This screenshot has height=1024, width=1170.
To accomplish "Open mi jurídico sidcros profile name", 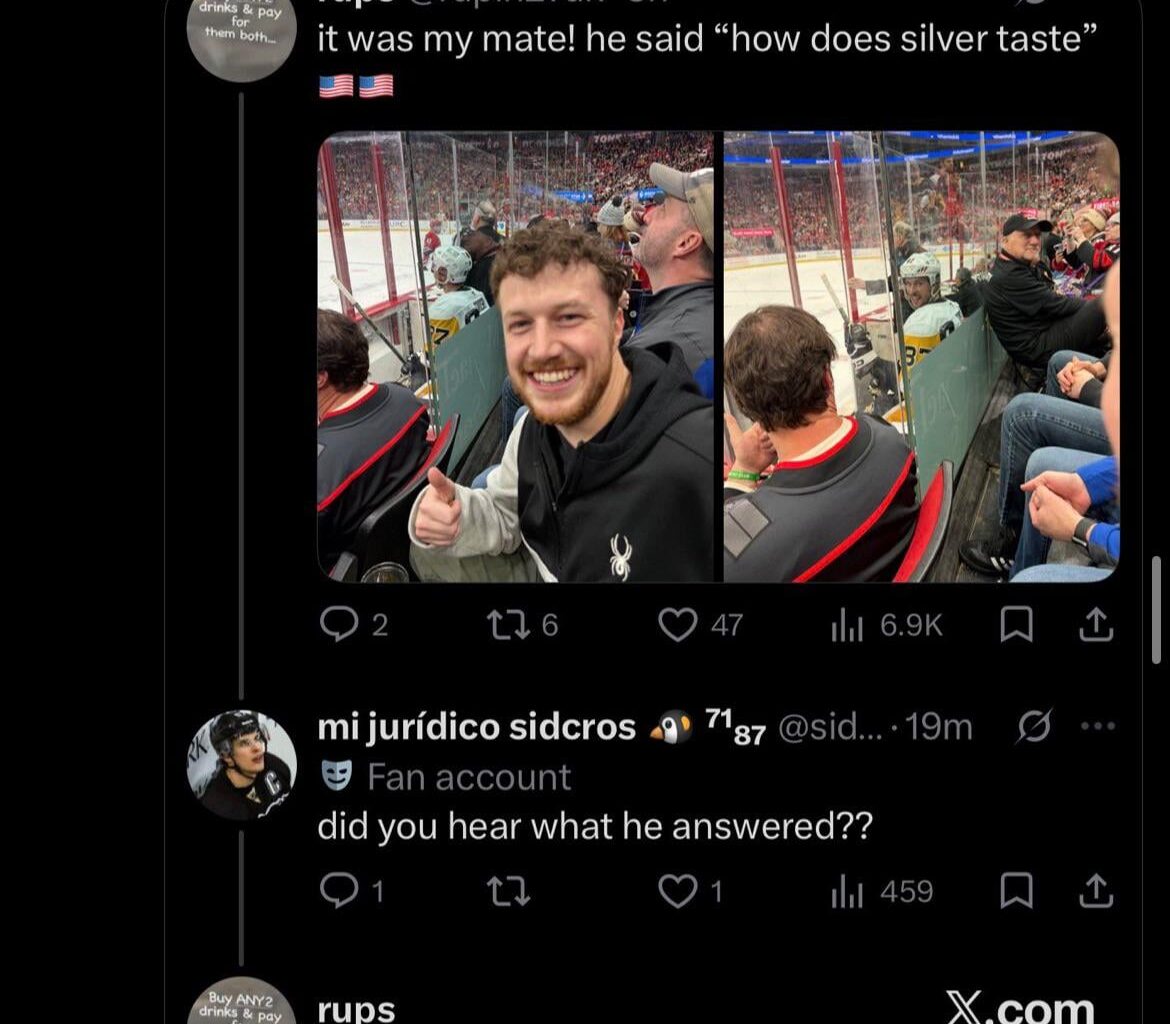I will [x=476, y=728].
